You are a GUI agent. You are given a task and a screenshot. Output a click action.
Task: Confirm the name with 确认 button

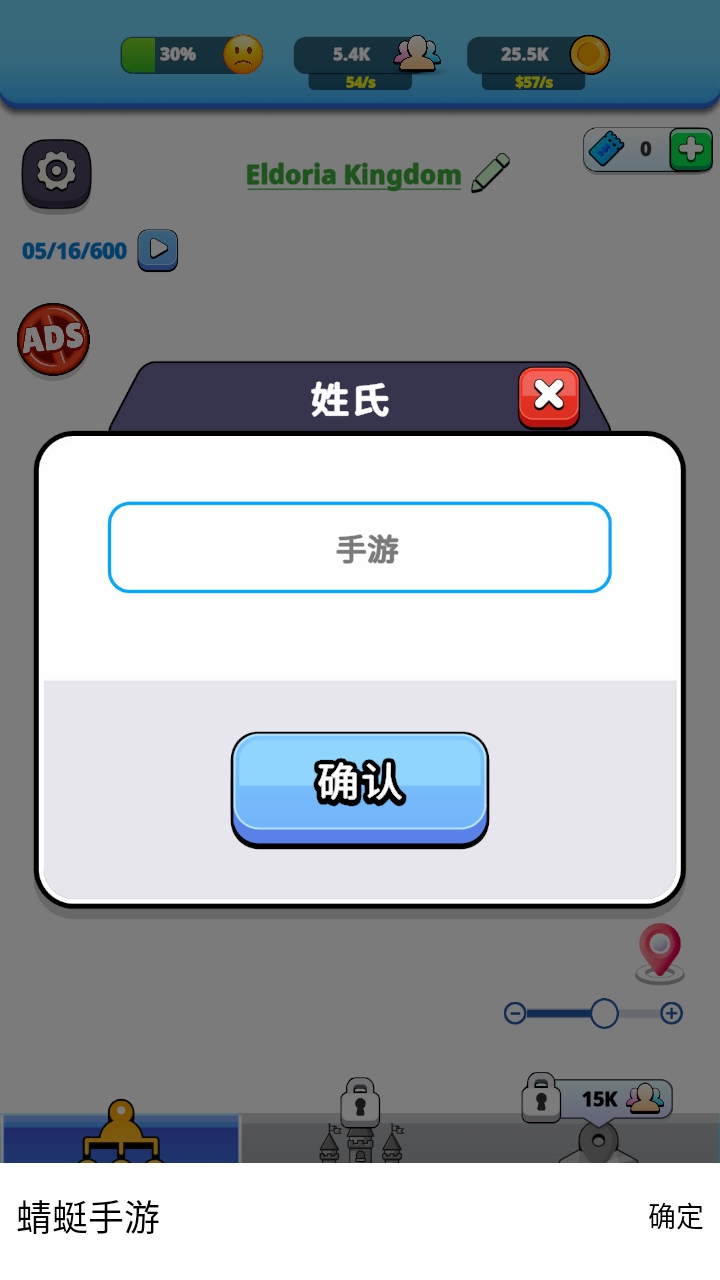coord(359,788)
